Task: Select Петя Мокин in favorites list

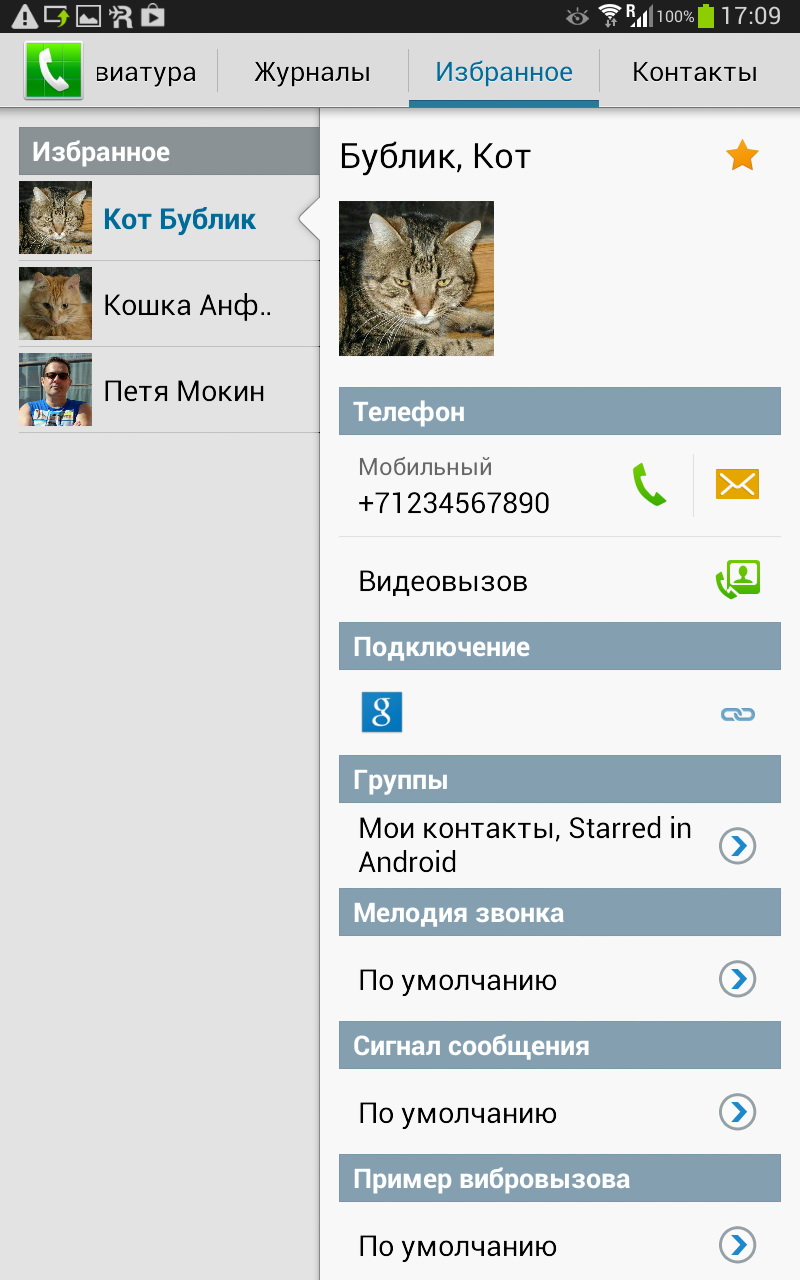Action: (168, 391)
